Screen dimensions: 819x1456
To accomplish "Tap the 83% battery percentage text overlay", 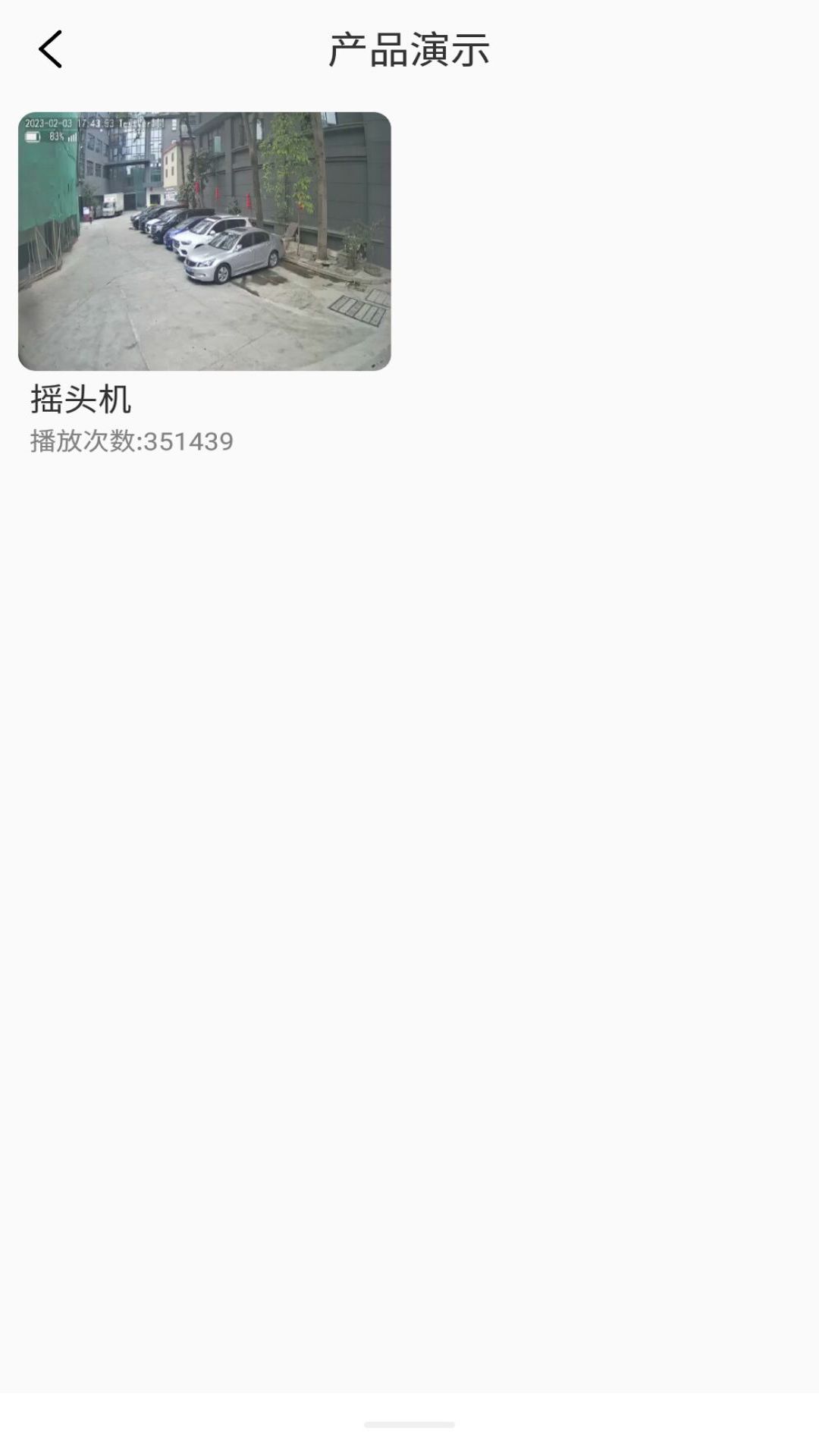I will 55,138.
